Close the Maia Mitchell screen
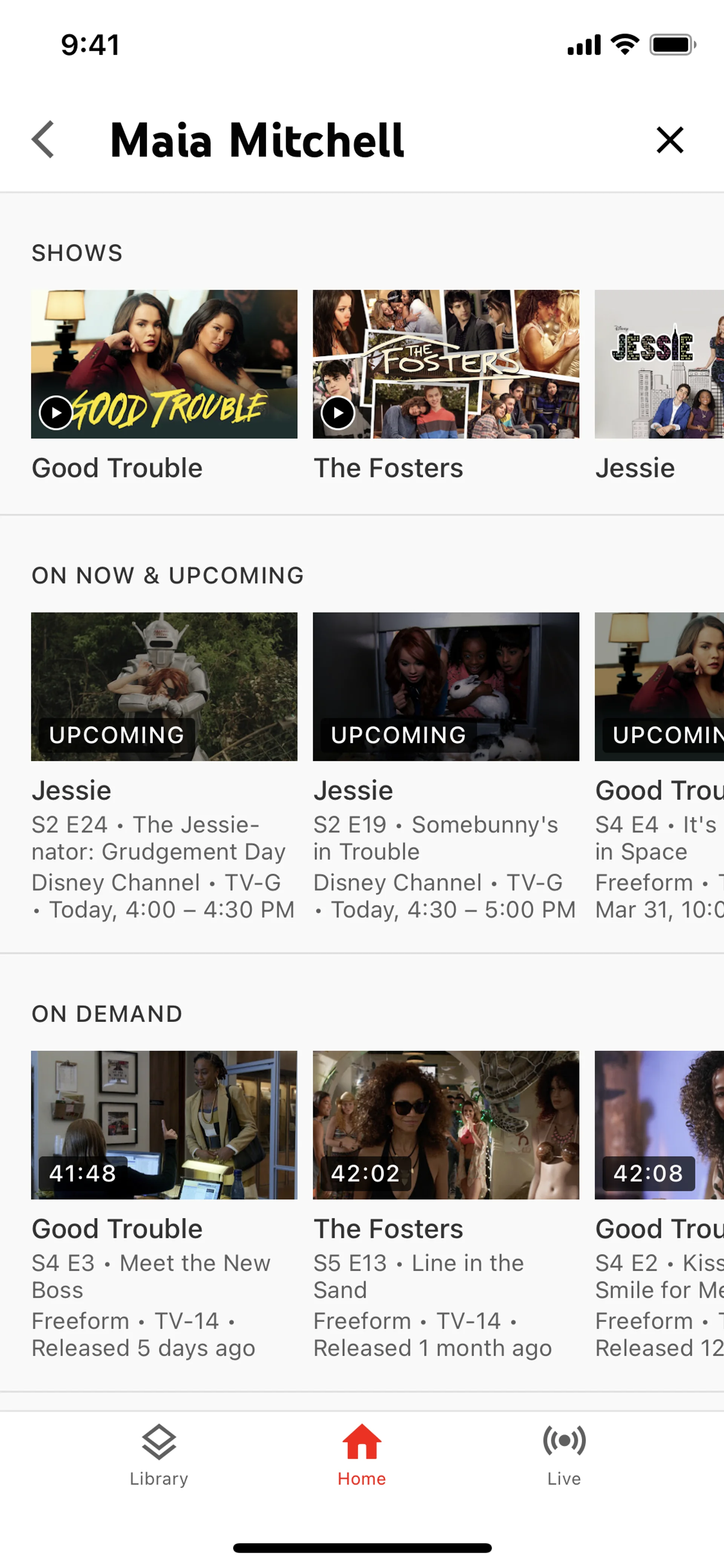 click(670, 140)
